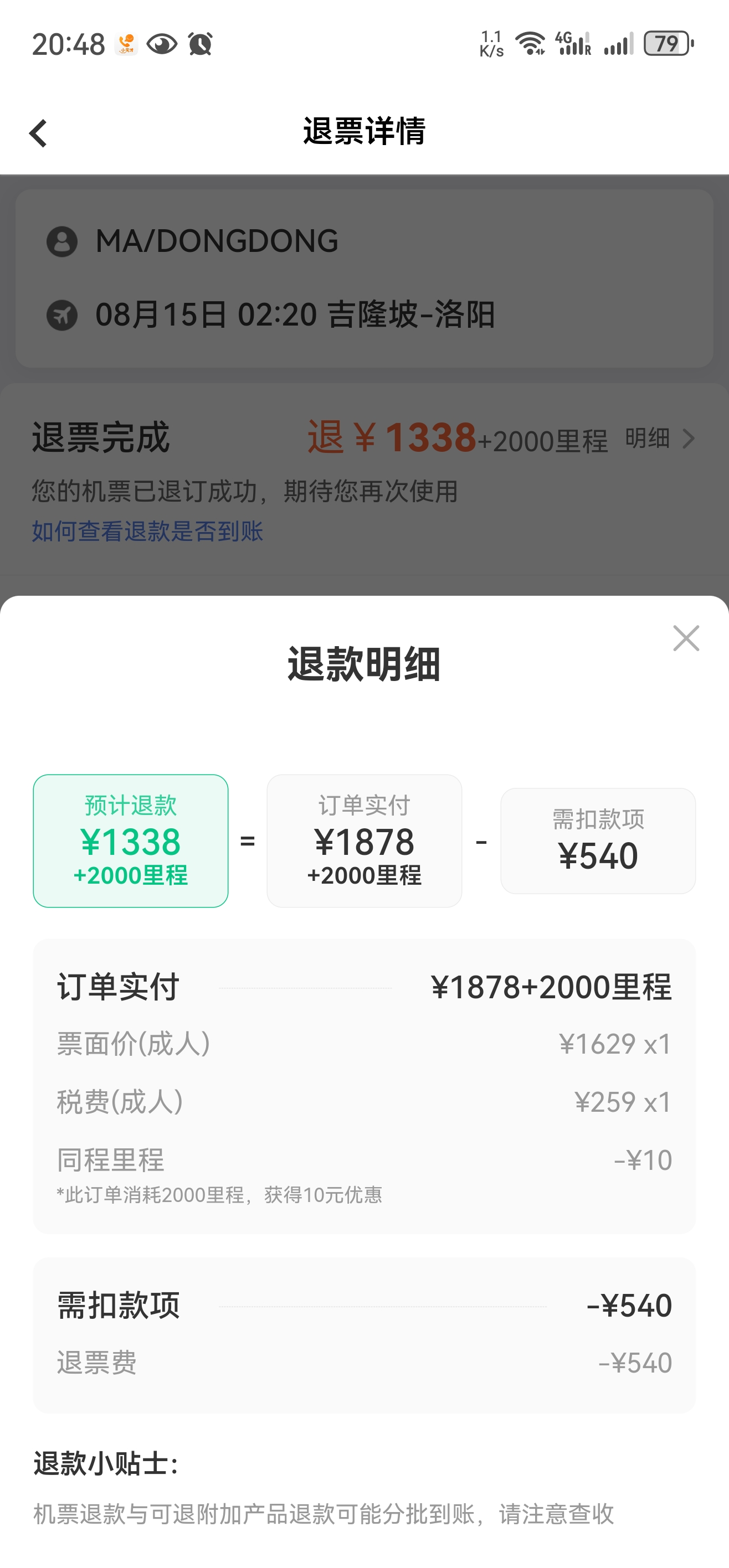
Task: Open 如何查看退款是否到账 help link
Action: pos(147,532)
